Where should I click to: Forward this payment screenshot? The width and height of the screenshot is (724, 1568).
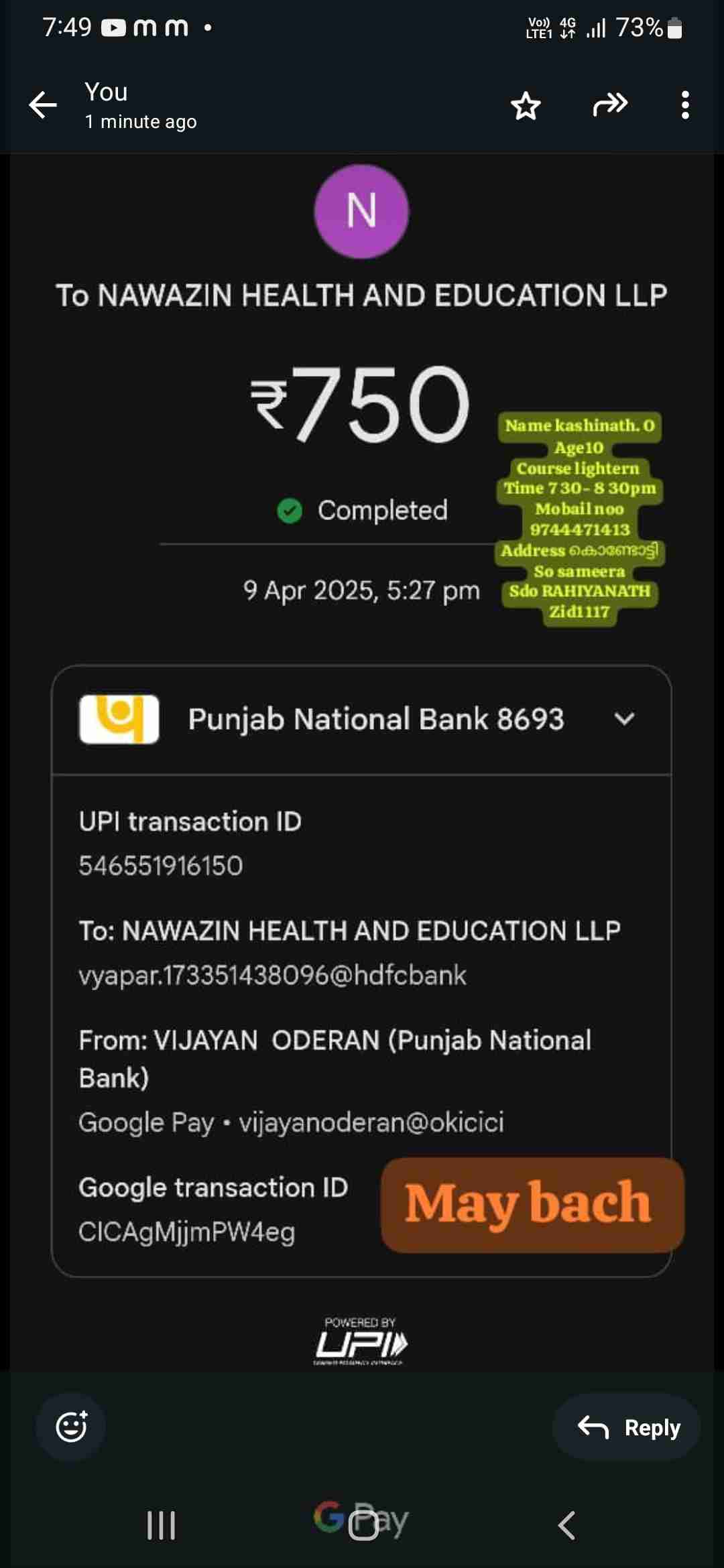pos(610,105)
